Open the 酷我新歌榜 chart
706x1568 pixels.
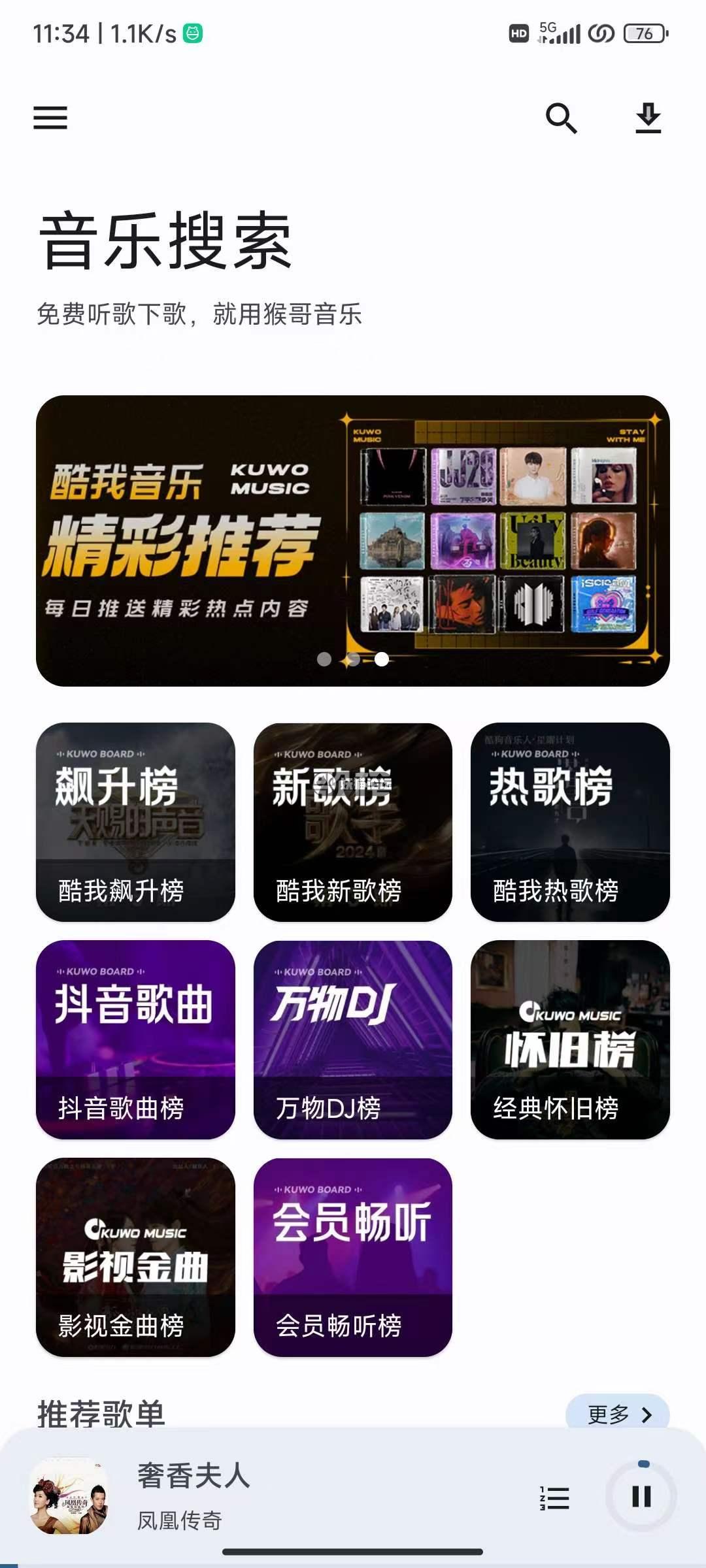353,822
